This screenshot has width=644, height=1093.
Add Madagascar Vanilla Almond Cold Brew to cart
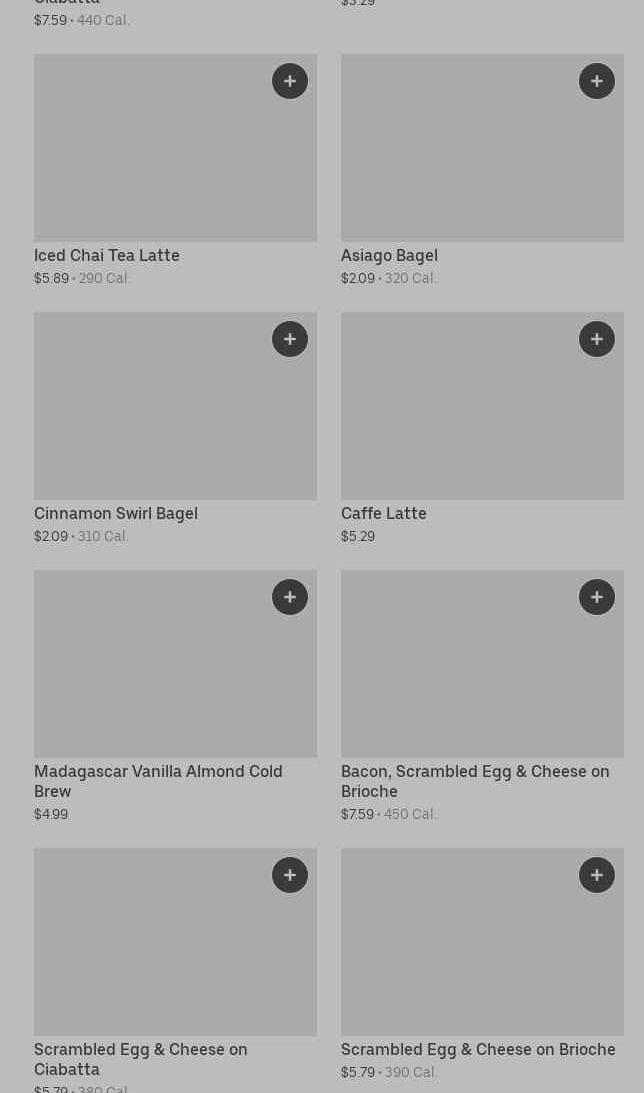pos(290,597)
